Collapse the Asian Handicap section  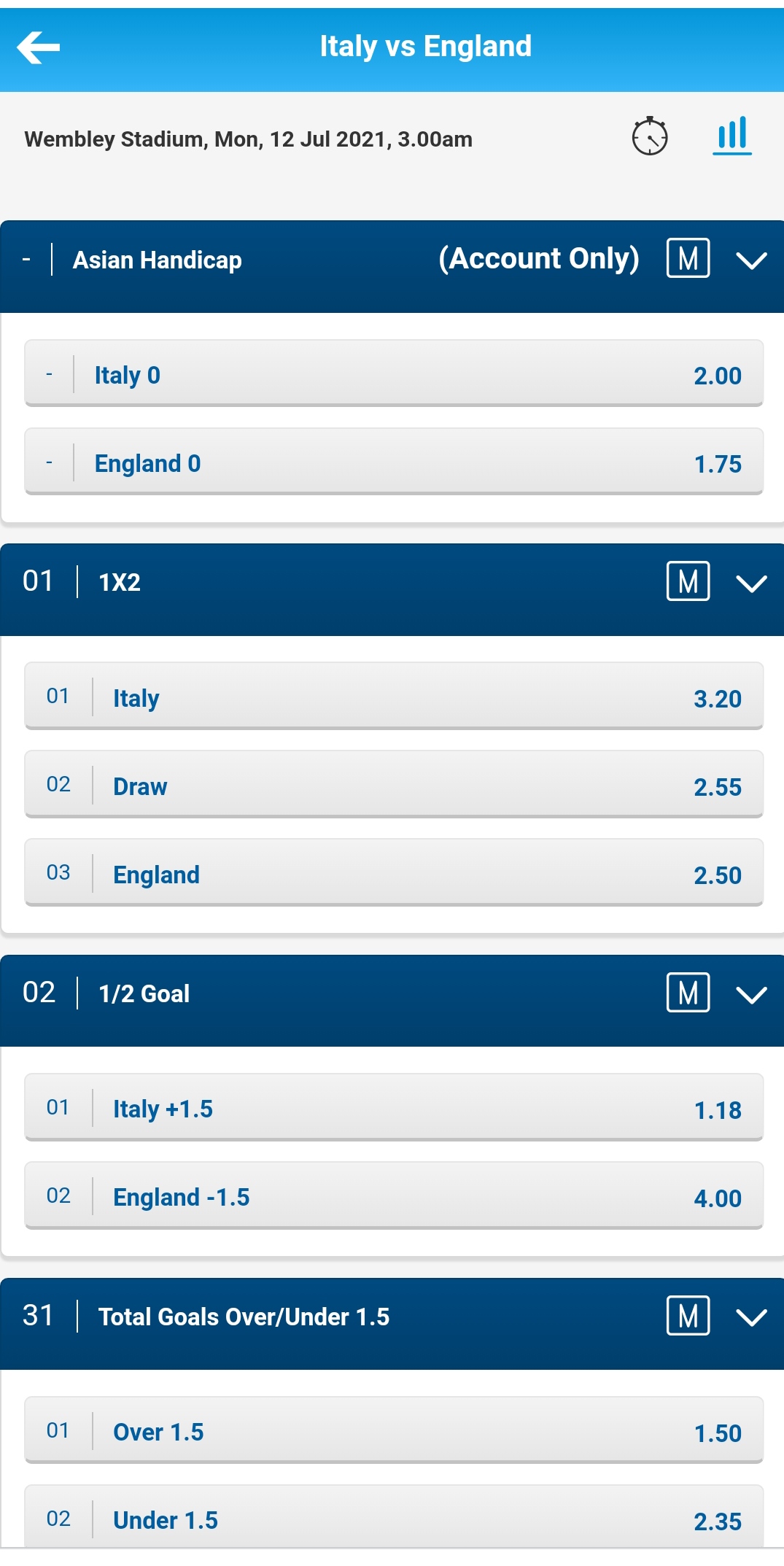point(750,260)
